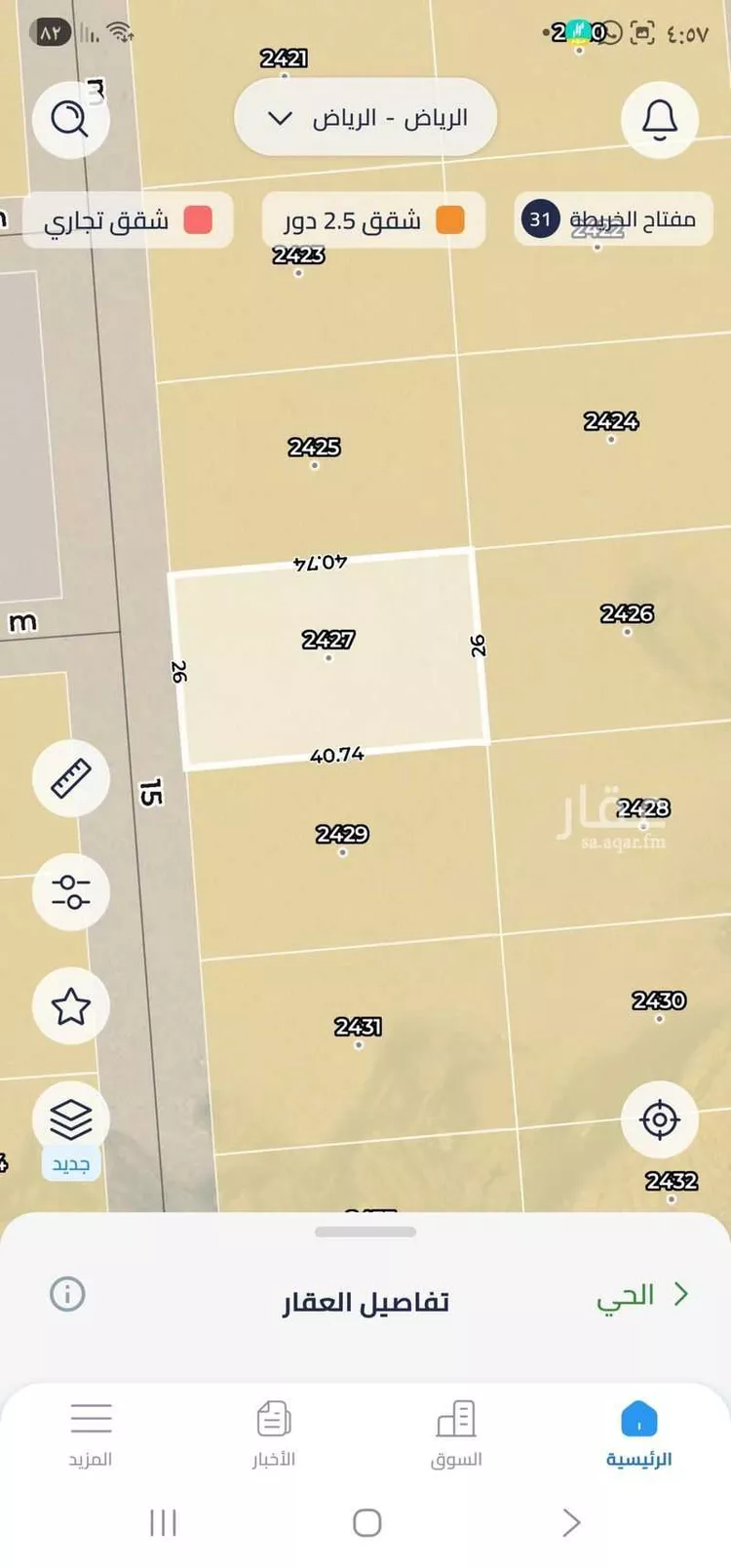Open the map filter sliders
The height and width of the screenshot is (1568, 731).
pos(70,891)
